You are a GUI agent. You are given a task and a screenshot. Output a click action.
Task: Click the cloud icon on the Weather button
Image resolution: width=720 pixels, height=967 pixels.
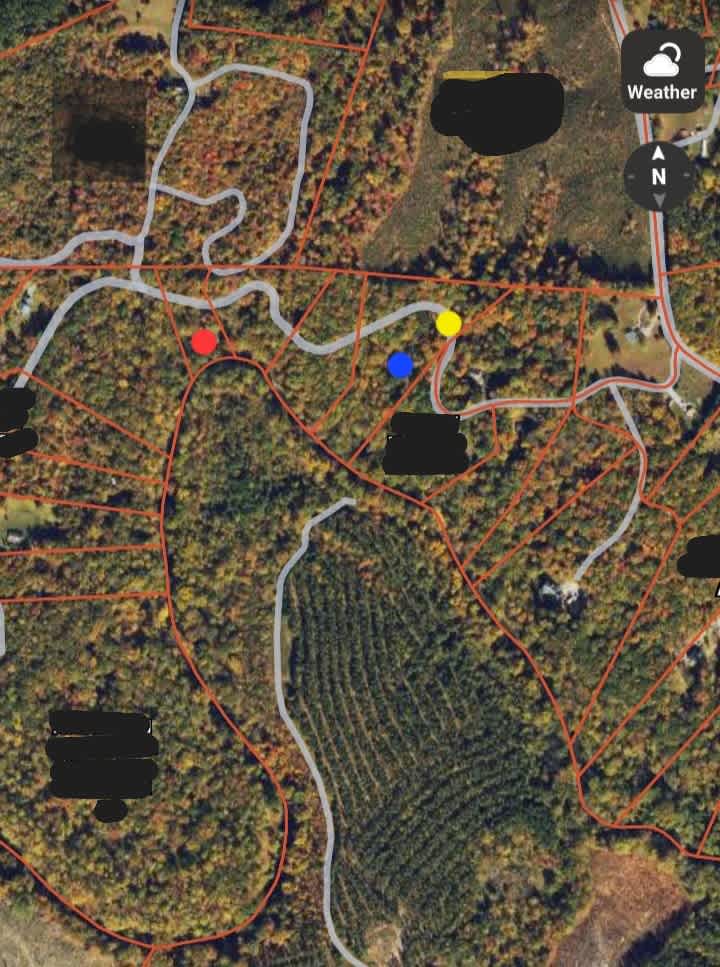[x=660, y=62]
